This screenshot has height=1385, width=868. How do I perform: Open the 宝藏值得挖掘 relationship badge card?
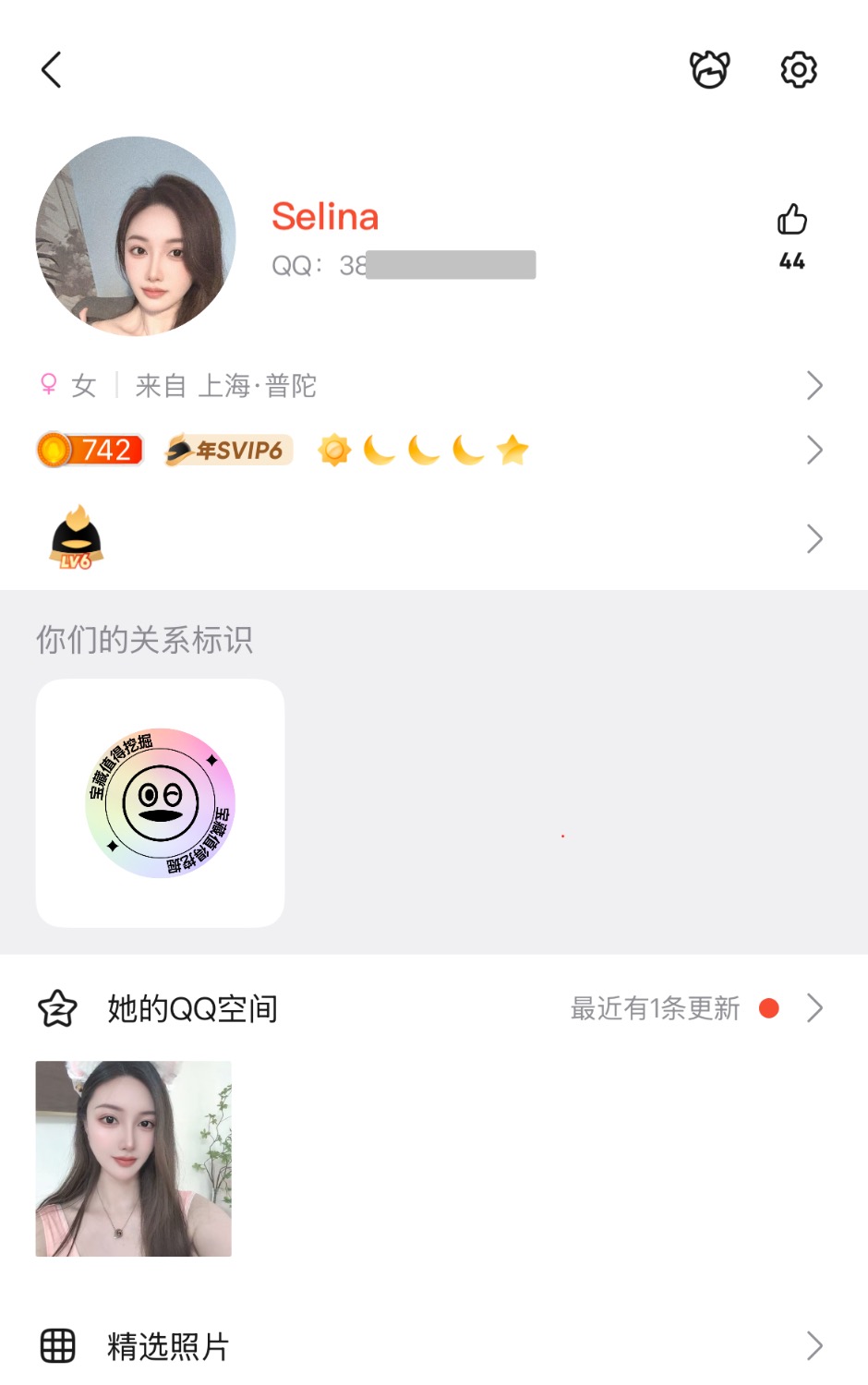click(161, 803)
